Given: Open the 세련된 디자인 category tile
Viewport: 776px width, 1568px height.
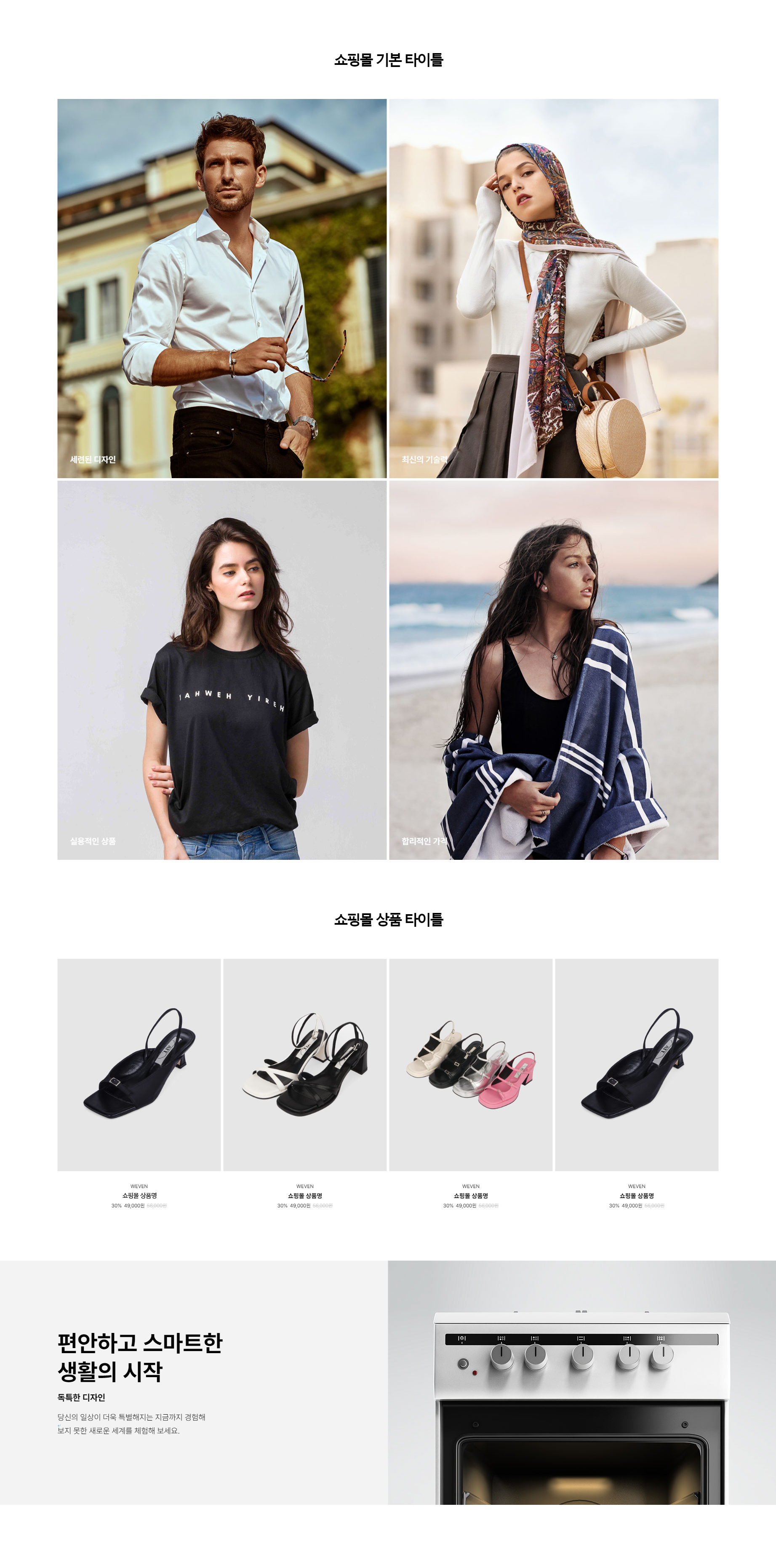Looking at the screenshot, I should pos(222,289).
